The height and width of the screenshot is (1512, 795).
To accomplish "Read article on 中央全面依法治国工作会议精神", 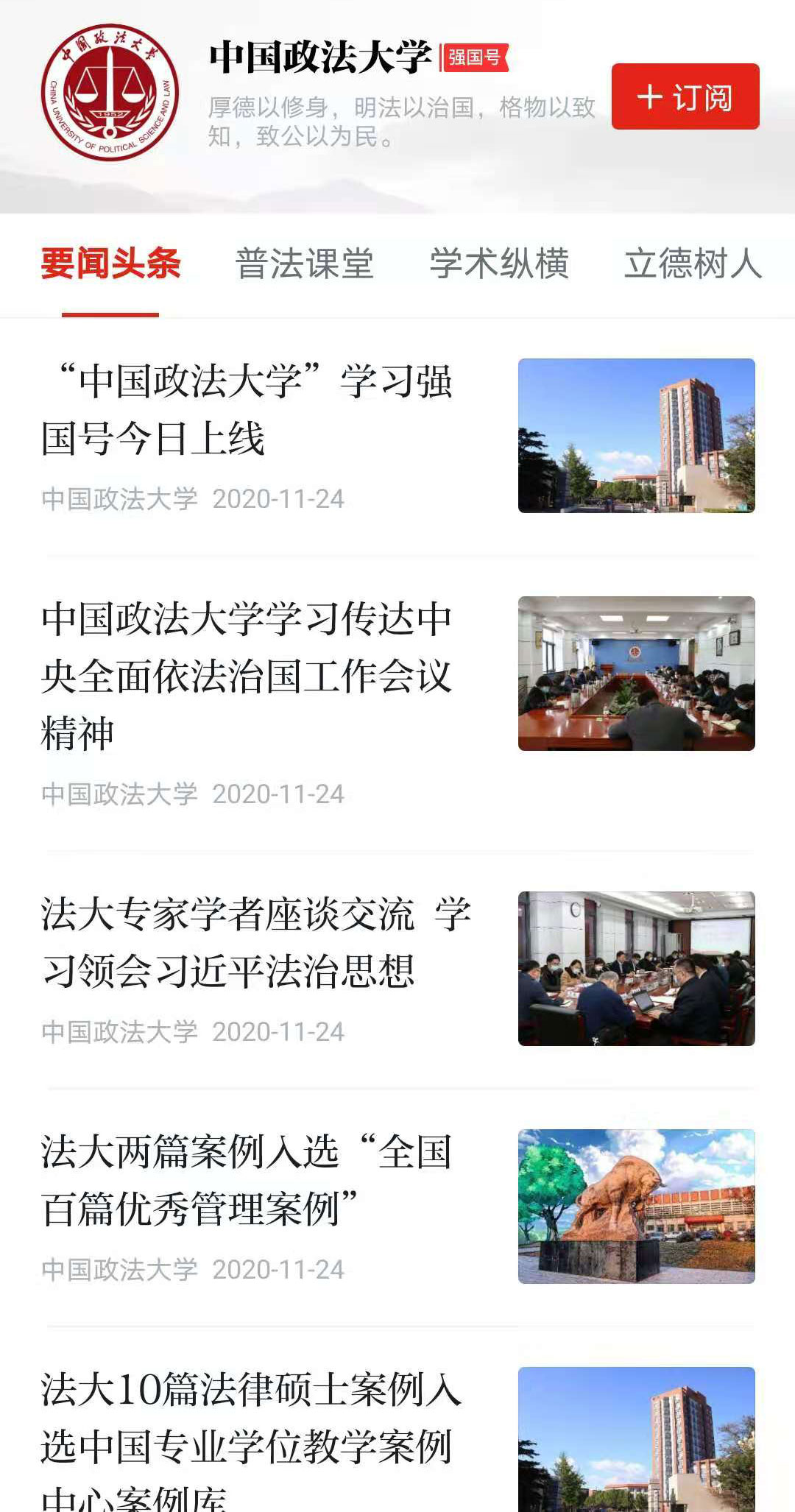I will 247,676.
